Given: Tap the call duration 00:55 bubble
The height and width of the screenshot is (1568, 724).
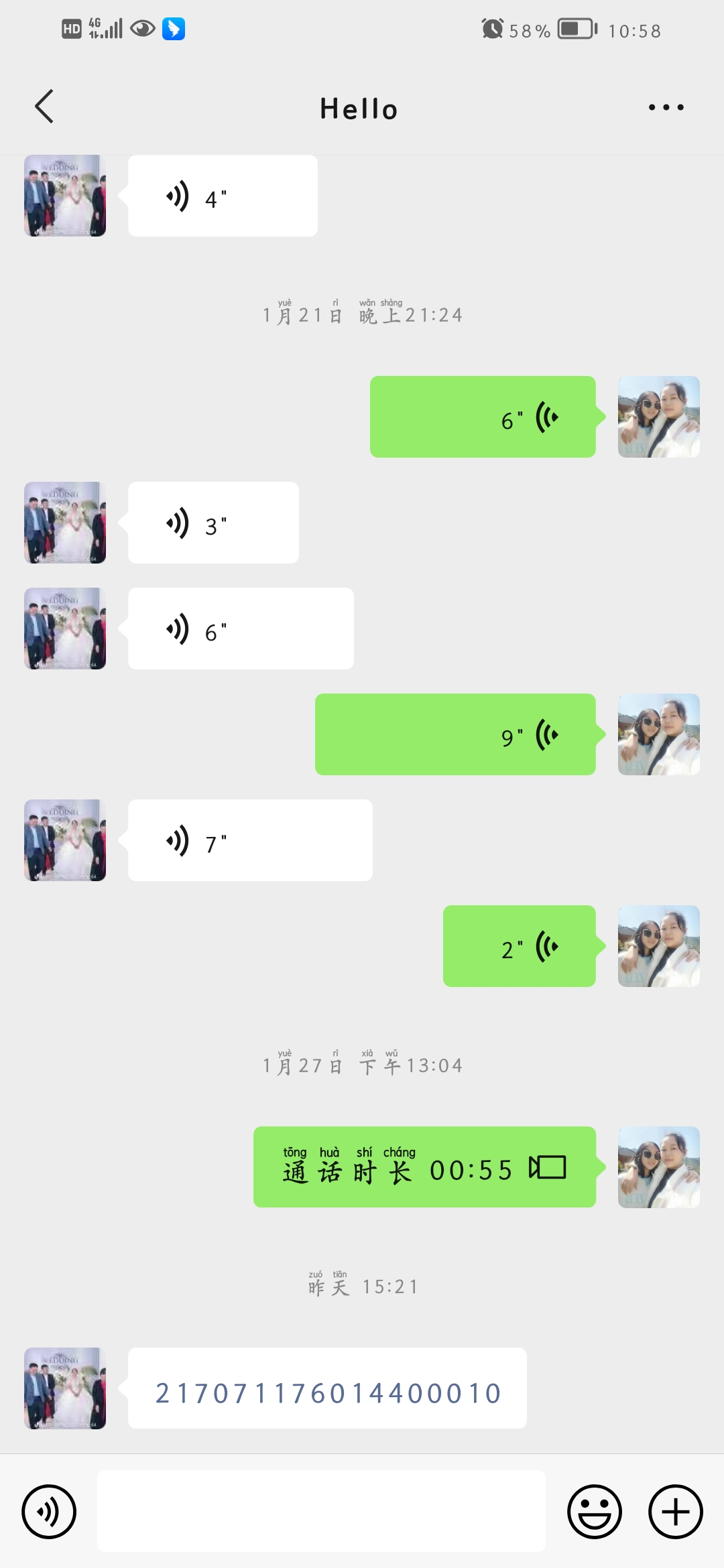Looking at the screenshot, I should click(424, 1167).
